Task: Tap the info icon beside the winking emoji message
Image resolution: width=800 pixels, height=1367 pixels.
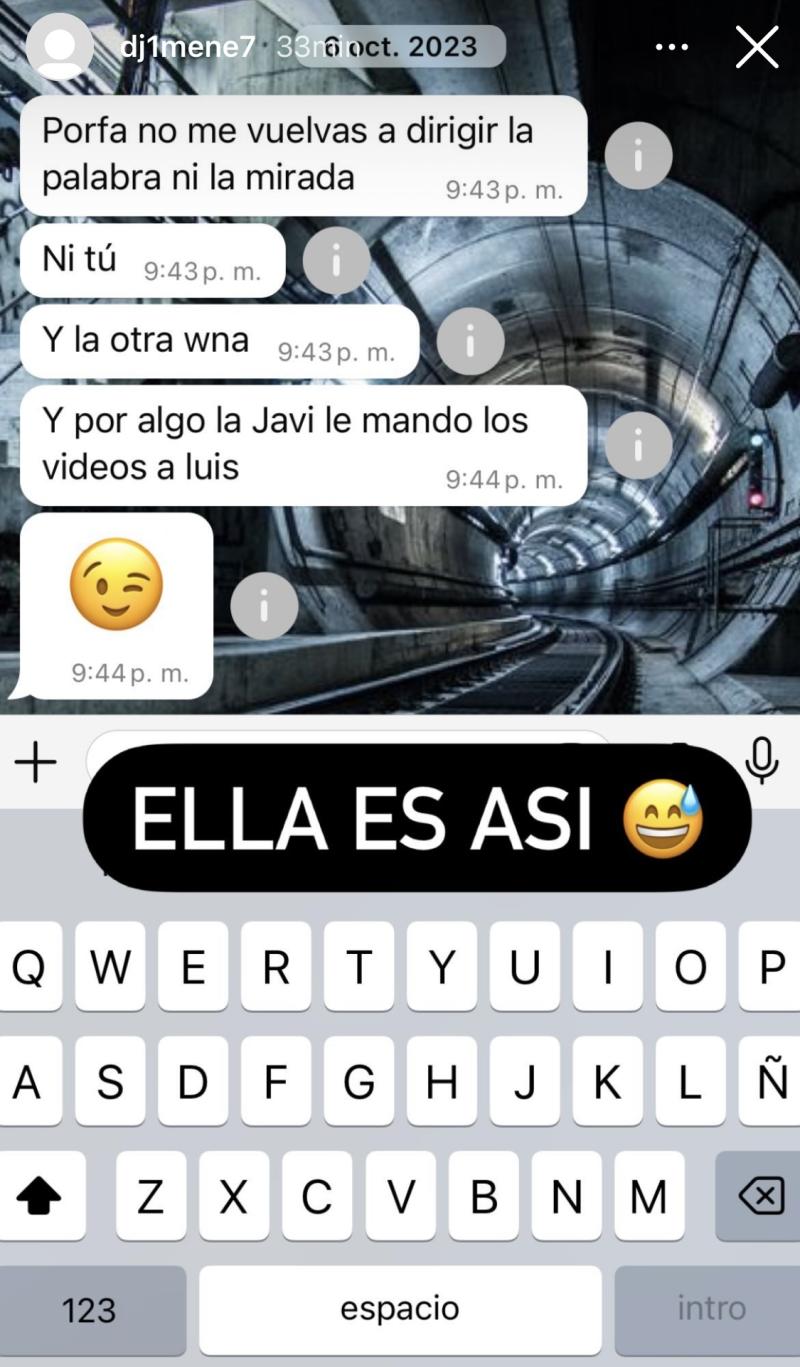Action: point(264,605)
